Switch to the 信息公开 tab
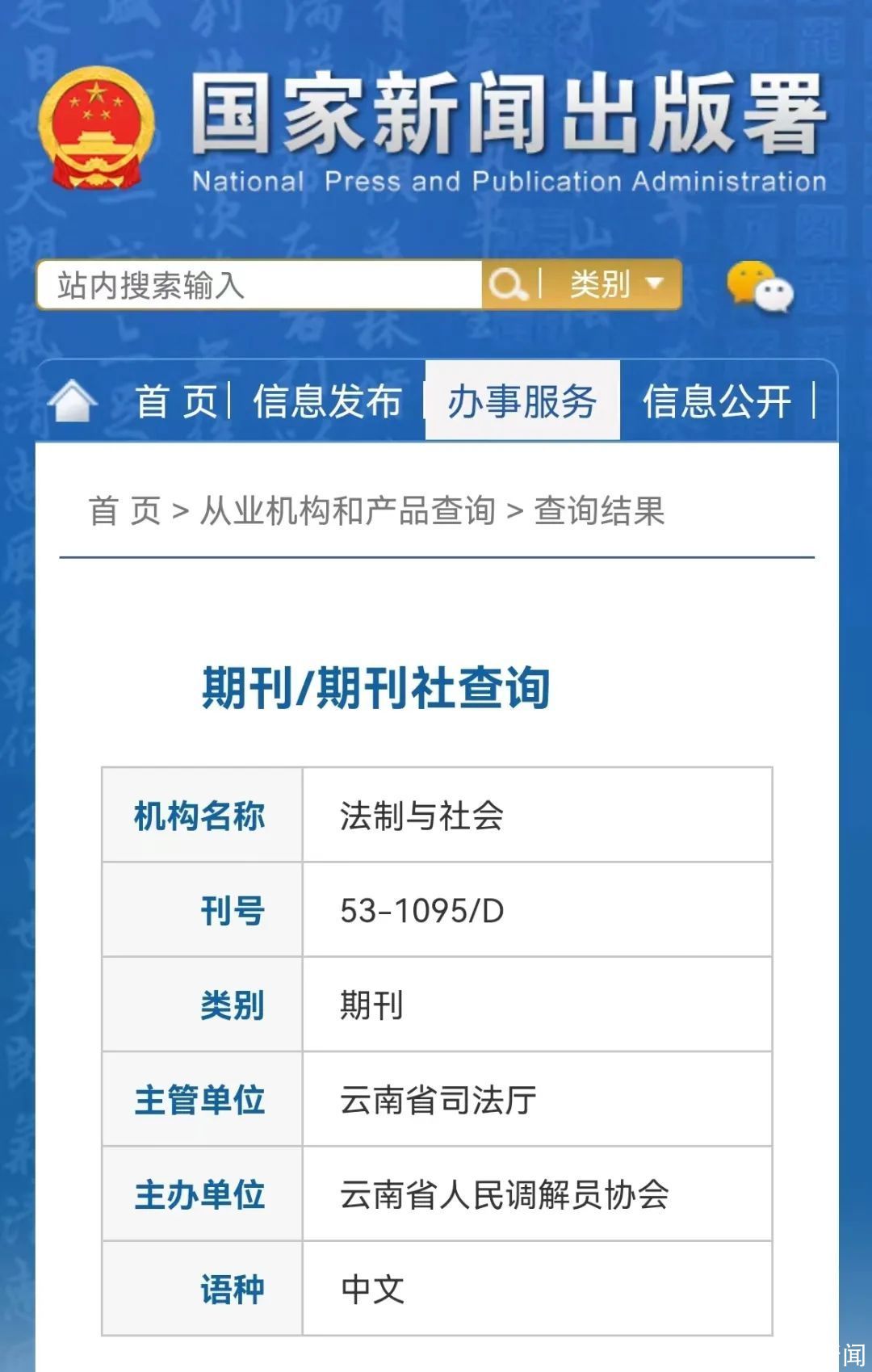The image size is (872, 1372). [x=717, y=401]
